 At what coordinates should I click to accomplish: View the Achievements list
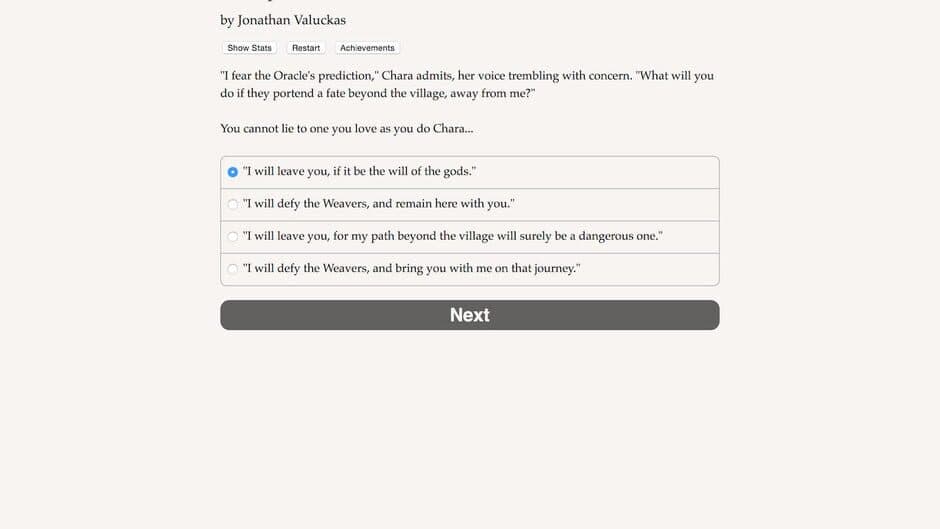pos(367,48)
